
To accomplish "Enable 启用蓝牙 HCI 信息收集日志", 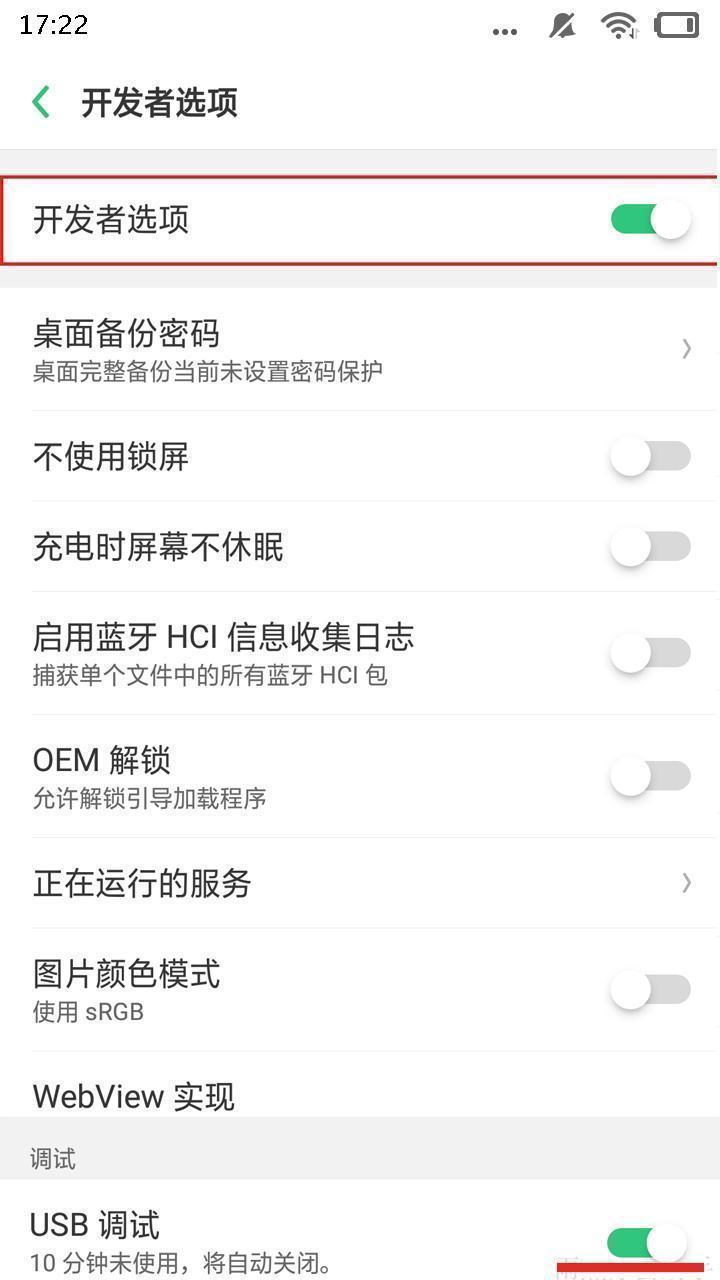I will point(650,653).
